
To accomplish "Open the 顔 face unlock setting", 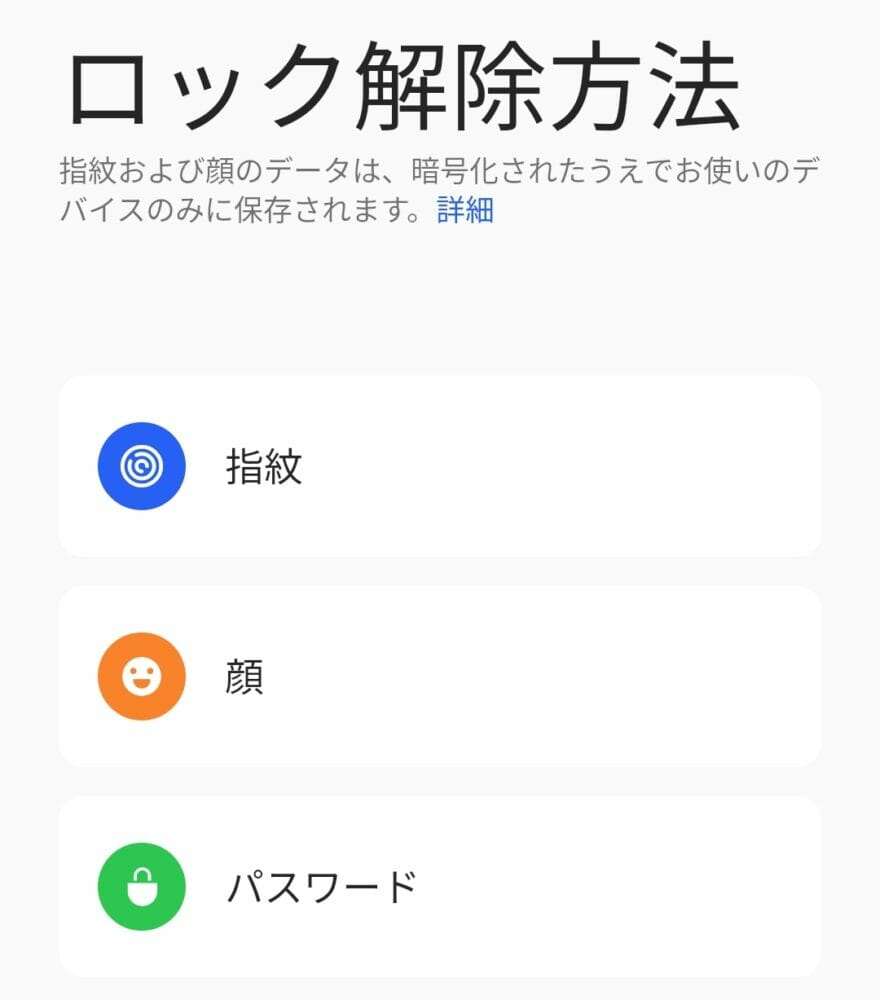I will (439, 677).
